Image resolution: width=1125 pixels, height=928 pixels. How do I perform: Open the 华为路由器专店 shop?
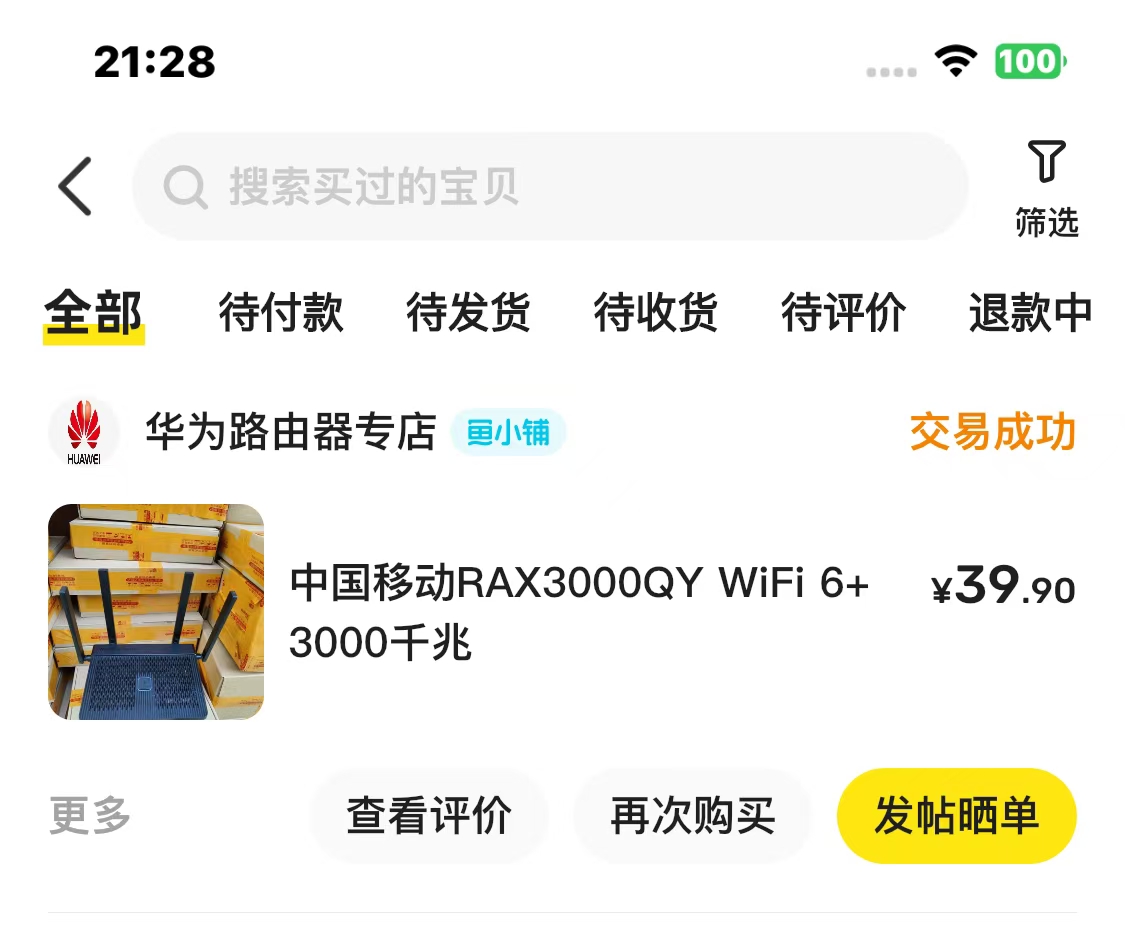pyautogui.click(x=290, y=433)
